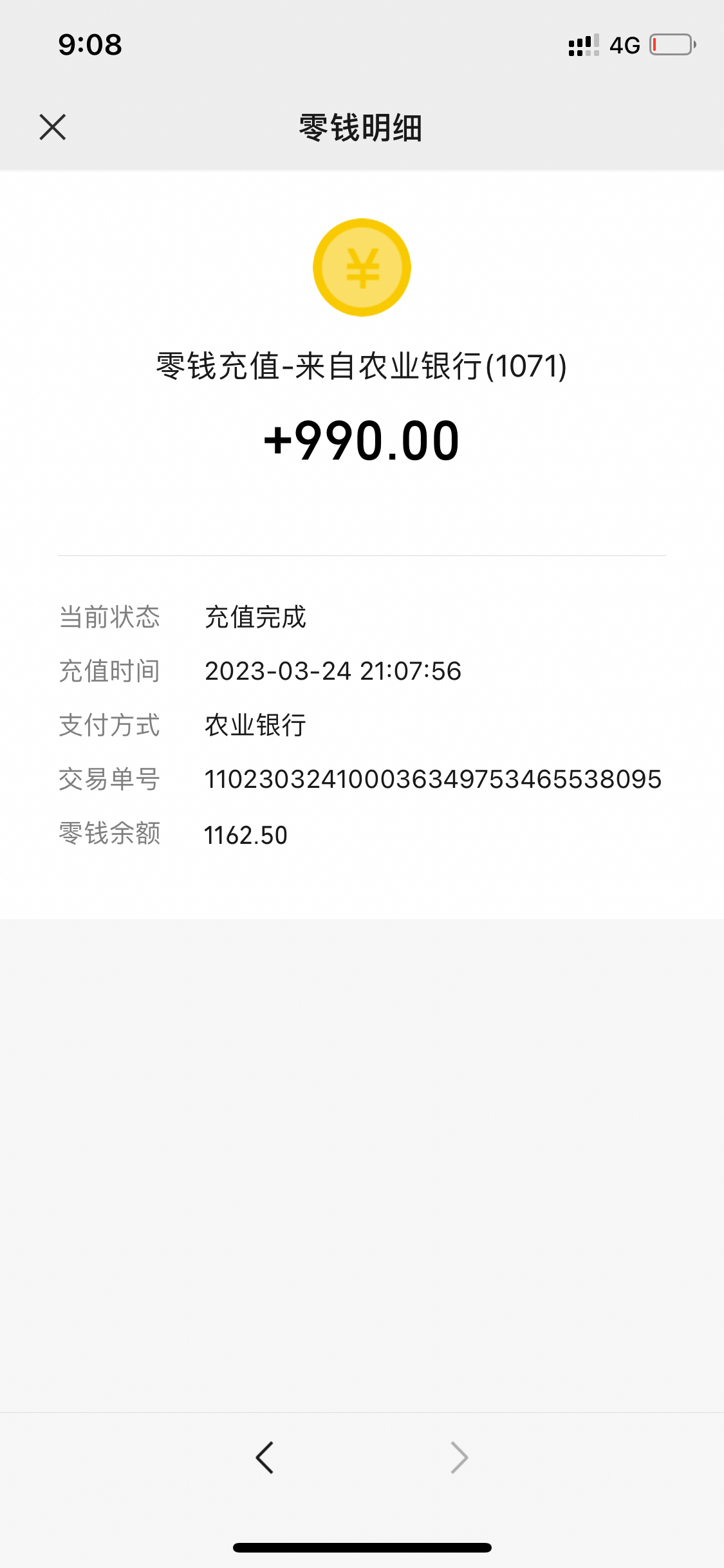Go back with the bottom left arrow
This screenshot has height=1568, width=724.
click(265, 1457)
